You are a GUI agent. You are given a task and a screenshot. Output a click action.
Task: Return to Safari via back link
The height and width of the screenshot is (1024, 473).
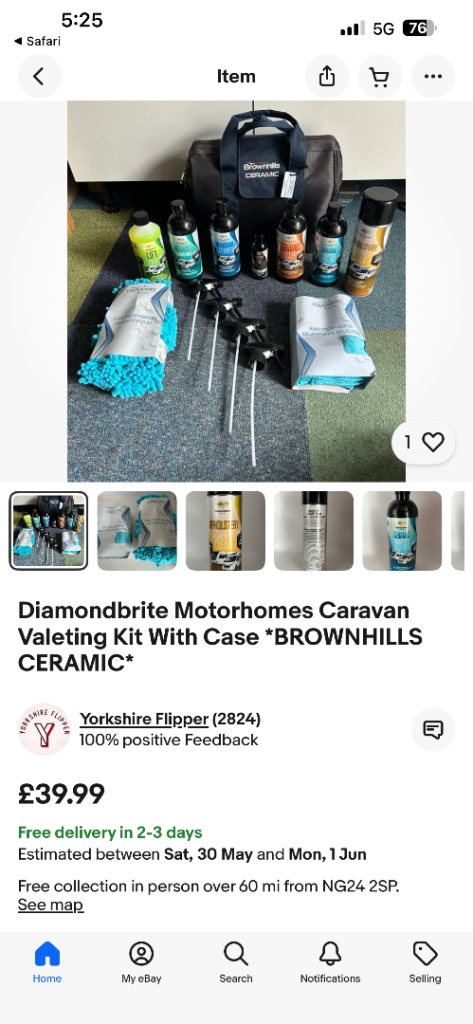click(x=37, y=41)
